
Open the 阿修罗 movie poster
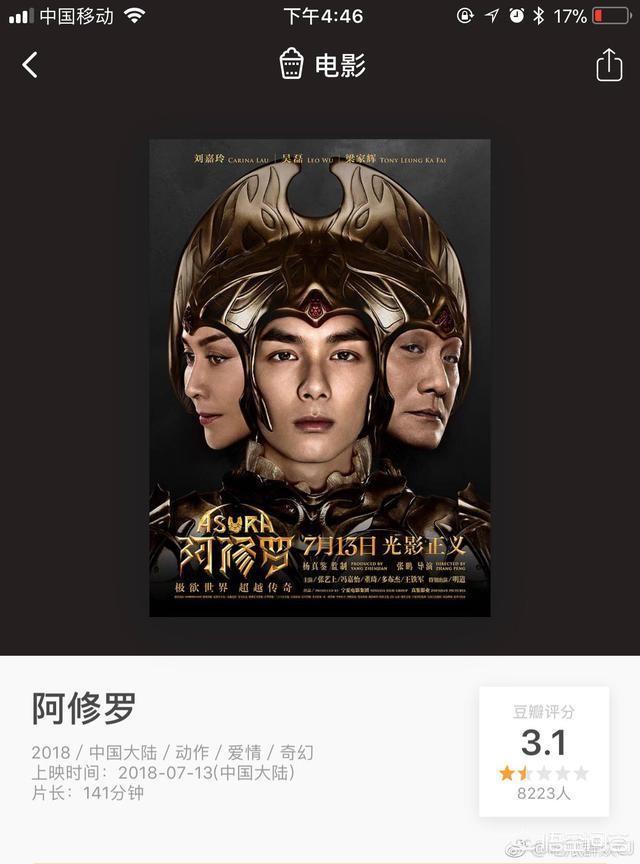click(x=320, y=378)
